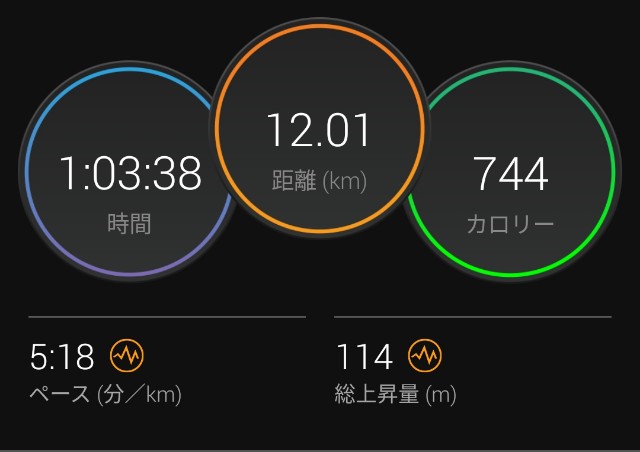Image resolution: width=640 pixels, height=452 pixels.
Task: Open the elevation chart icon beside 114
Action: click(x=425, y=356)
